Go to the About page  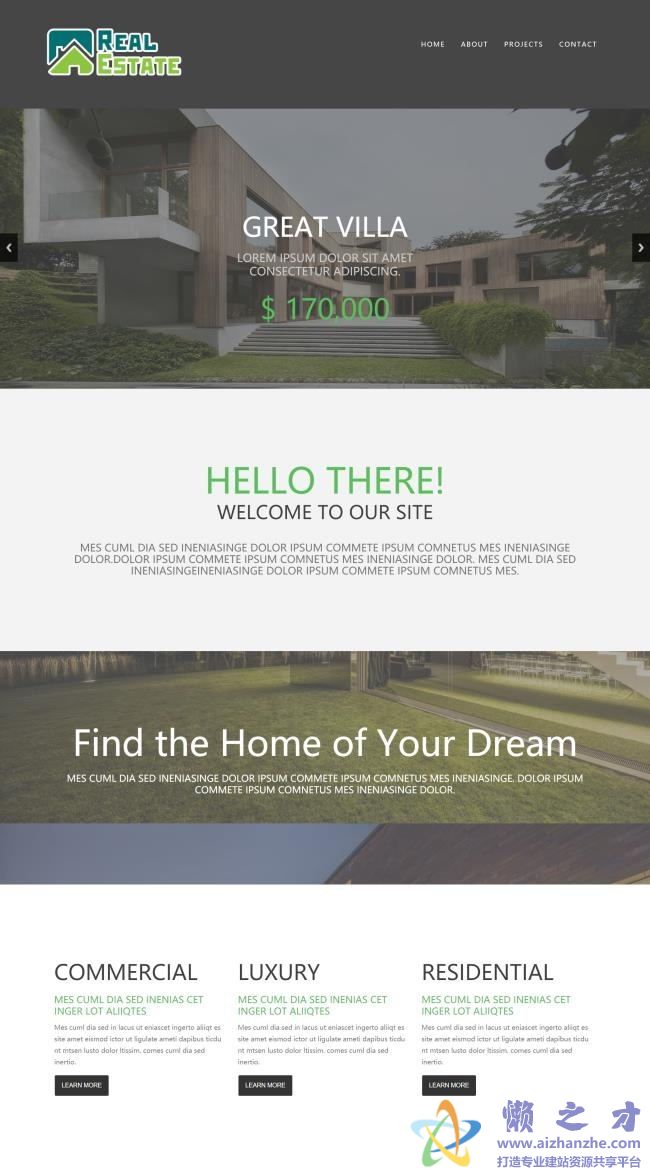[474, 44]
